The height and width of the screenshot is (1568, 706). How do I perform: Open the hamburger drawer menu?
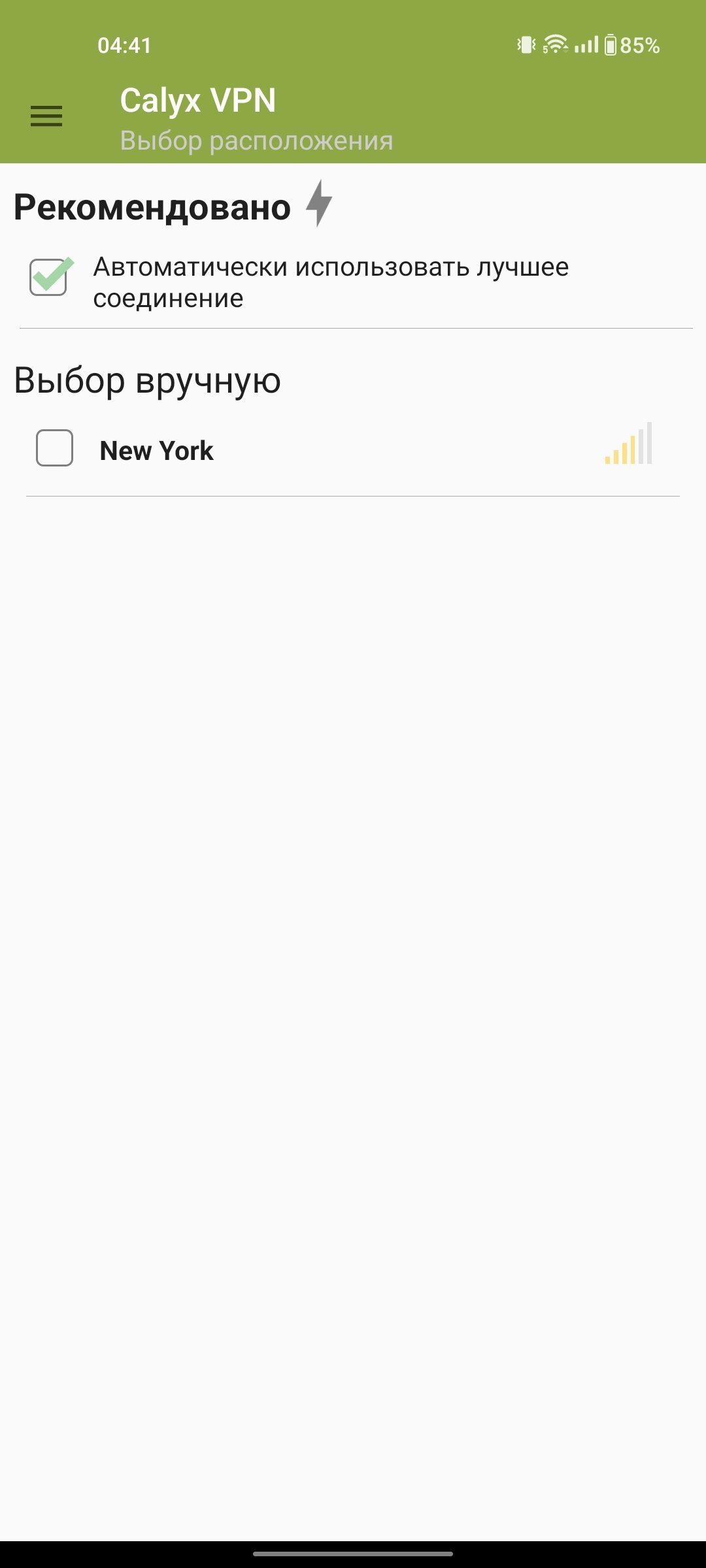(46, 116)
